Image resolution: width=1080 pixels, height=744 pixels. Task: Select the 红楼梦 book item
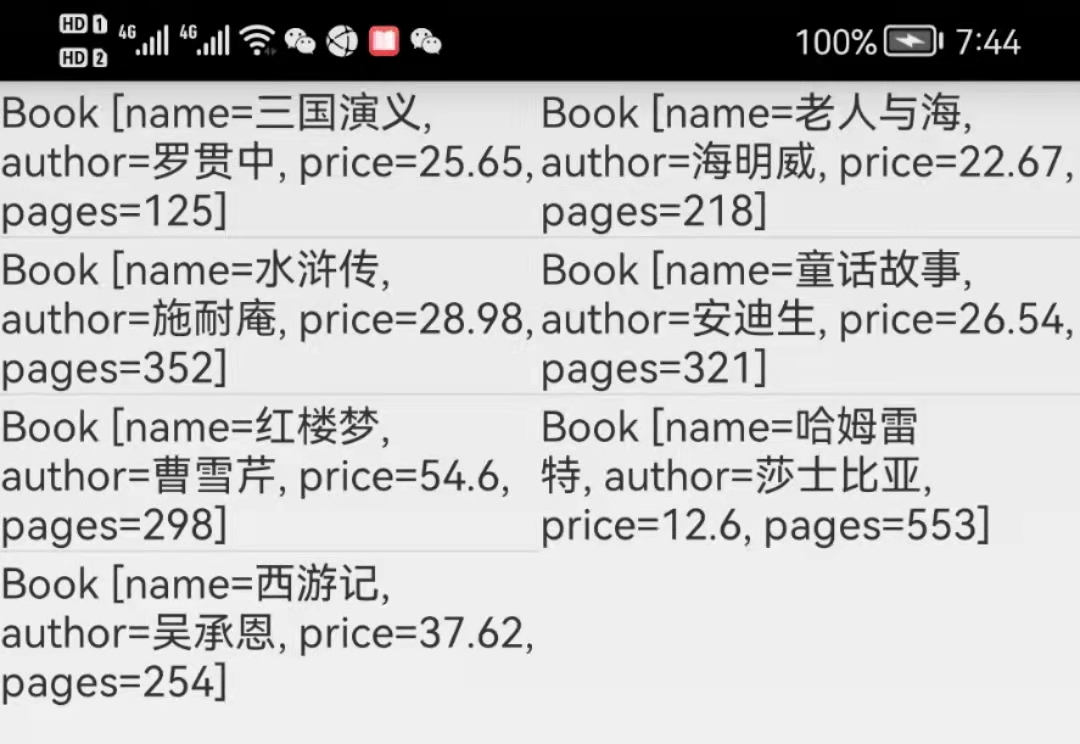point(268,475)
